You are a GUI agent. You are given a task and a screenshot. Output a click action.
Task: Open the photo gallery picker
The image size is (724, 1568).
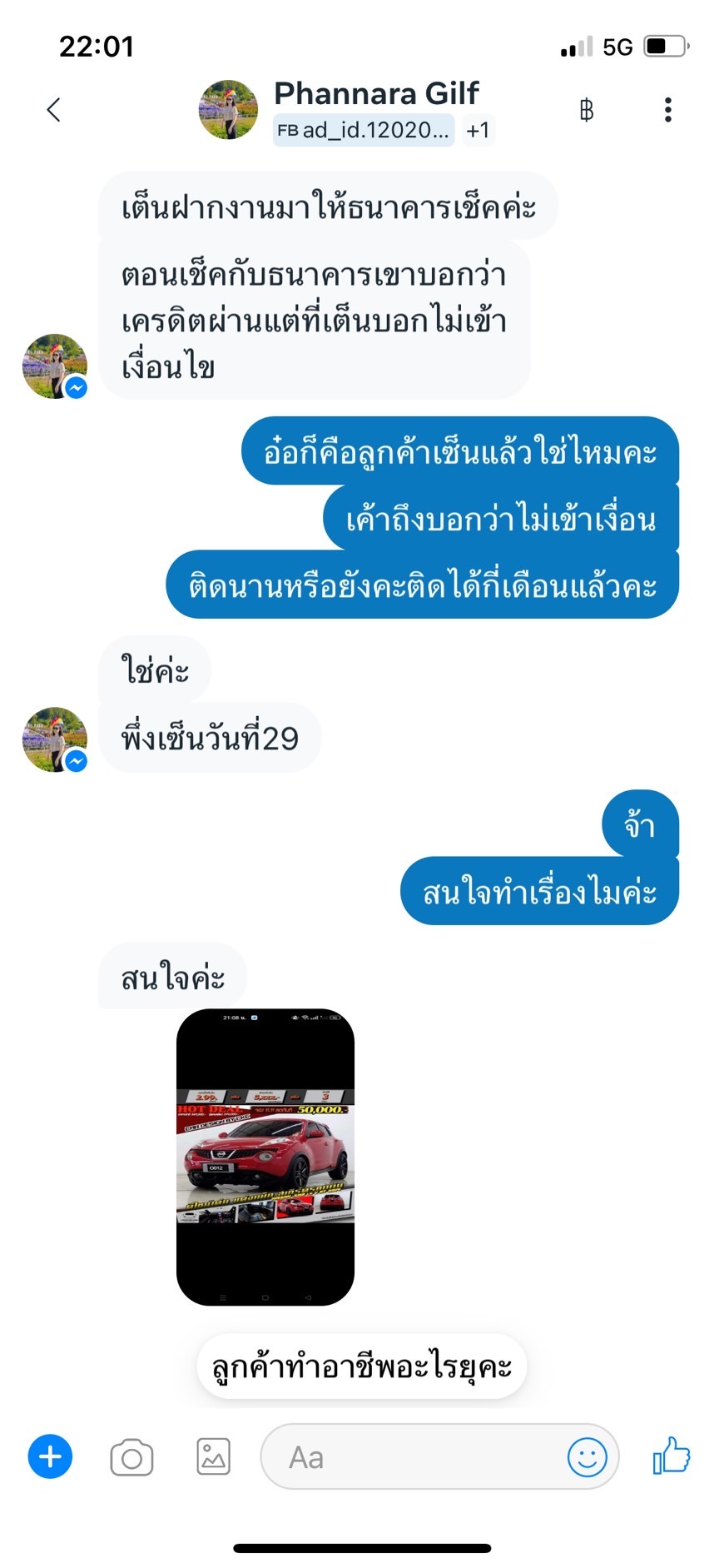coord(213,1456)
